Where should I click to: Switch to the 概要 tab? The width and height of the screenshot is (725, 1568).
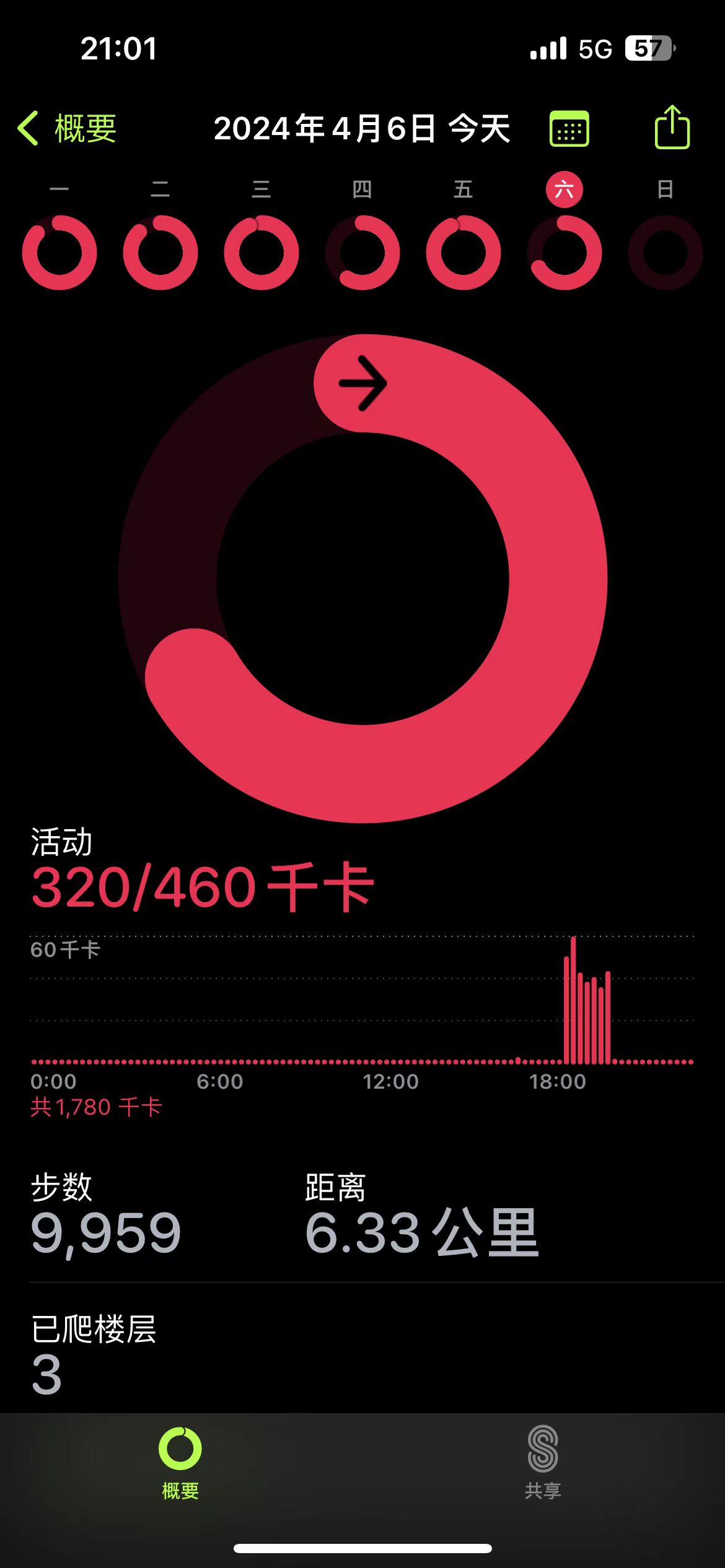[x=180, y=1463]
